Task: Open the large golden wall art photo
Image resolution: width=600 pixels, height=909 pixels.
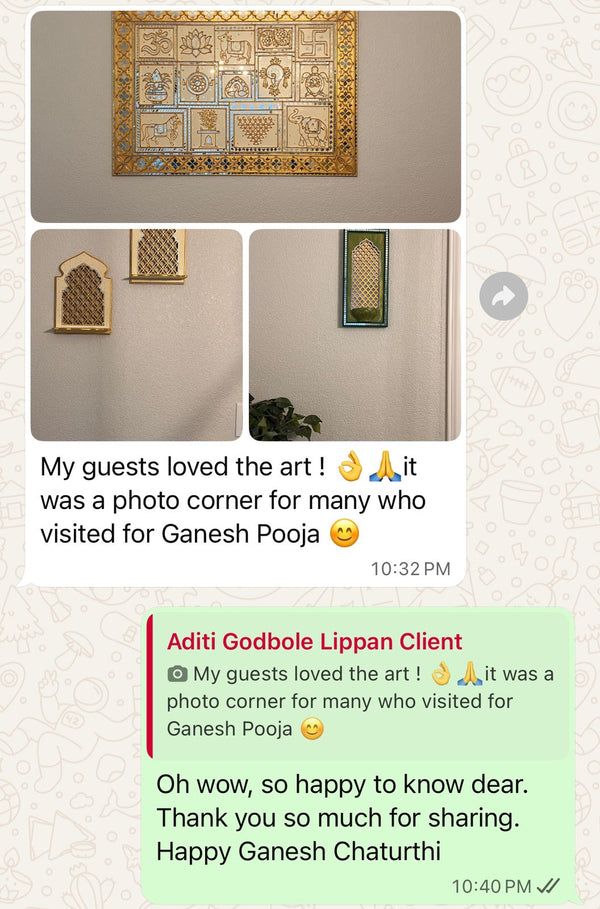Action: point(245,115)
